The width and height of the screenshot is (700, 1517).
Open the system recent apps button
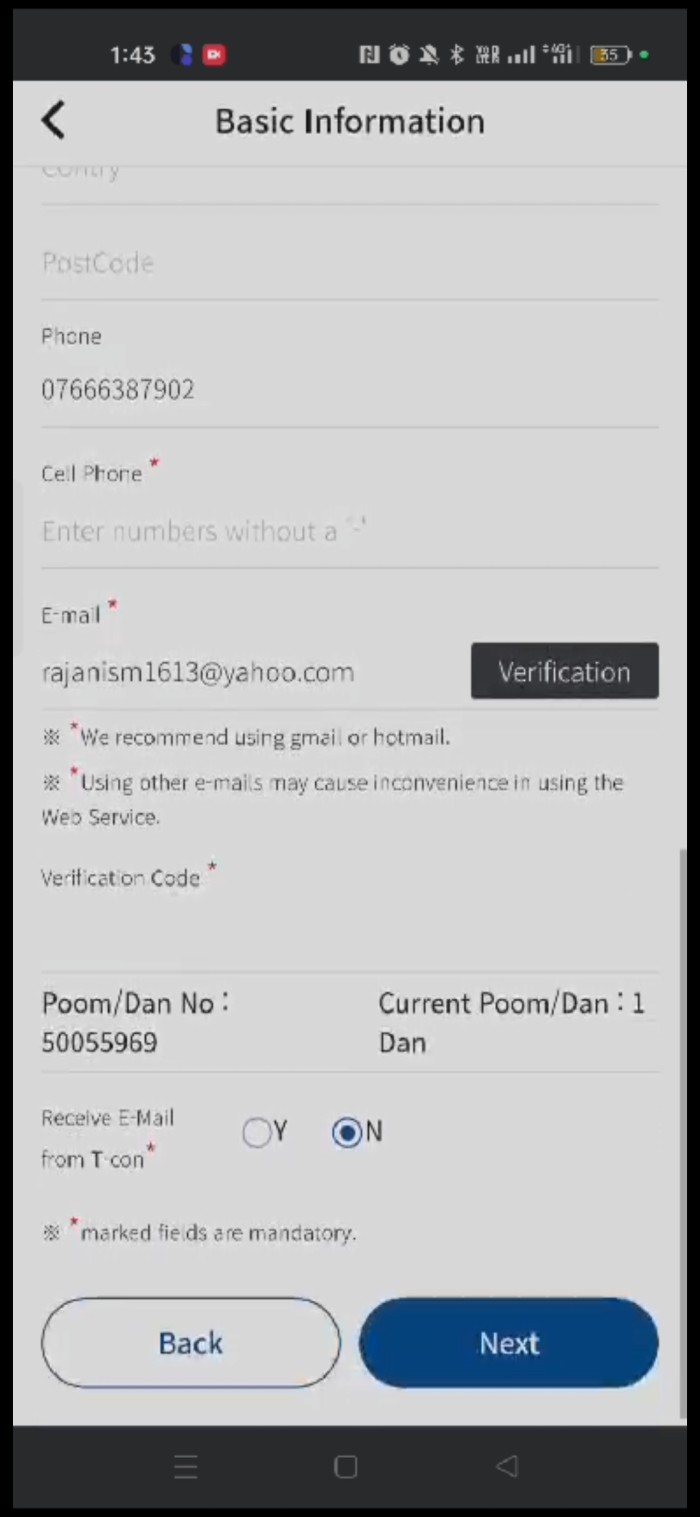tap(186, 1466)
